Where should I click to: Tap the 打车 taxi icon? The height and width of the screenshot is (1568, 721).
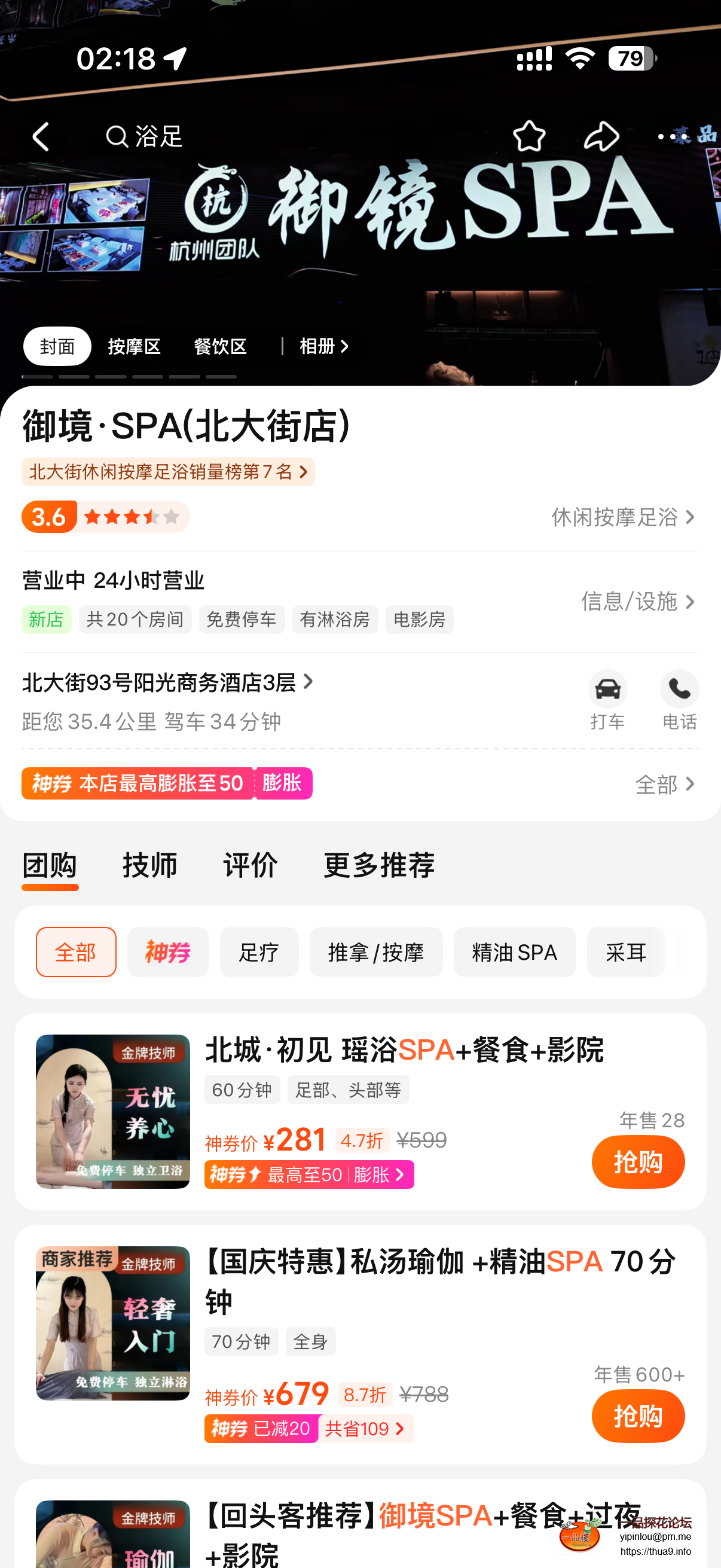(x=607, y=700)
